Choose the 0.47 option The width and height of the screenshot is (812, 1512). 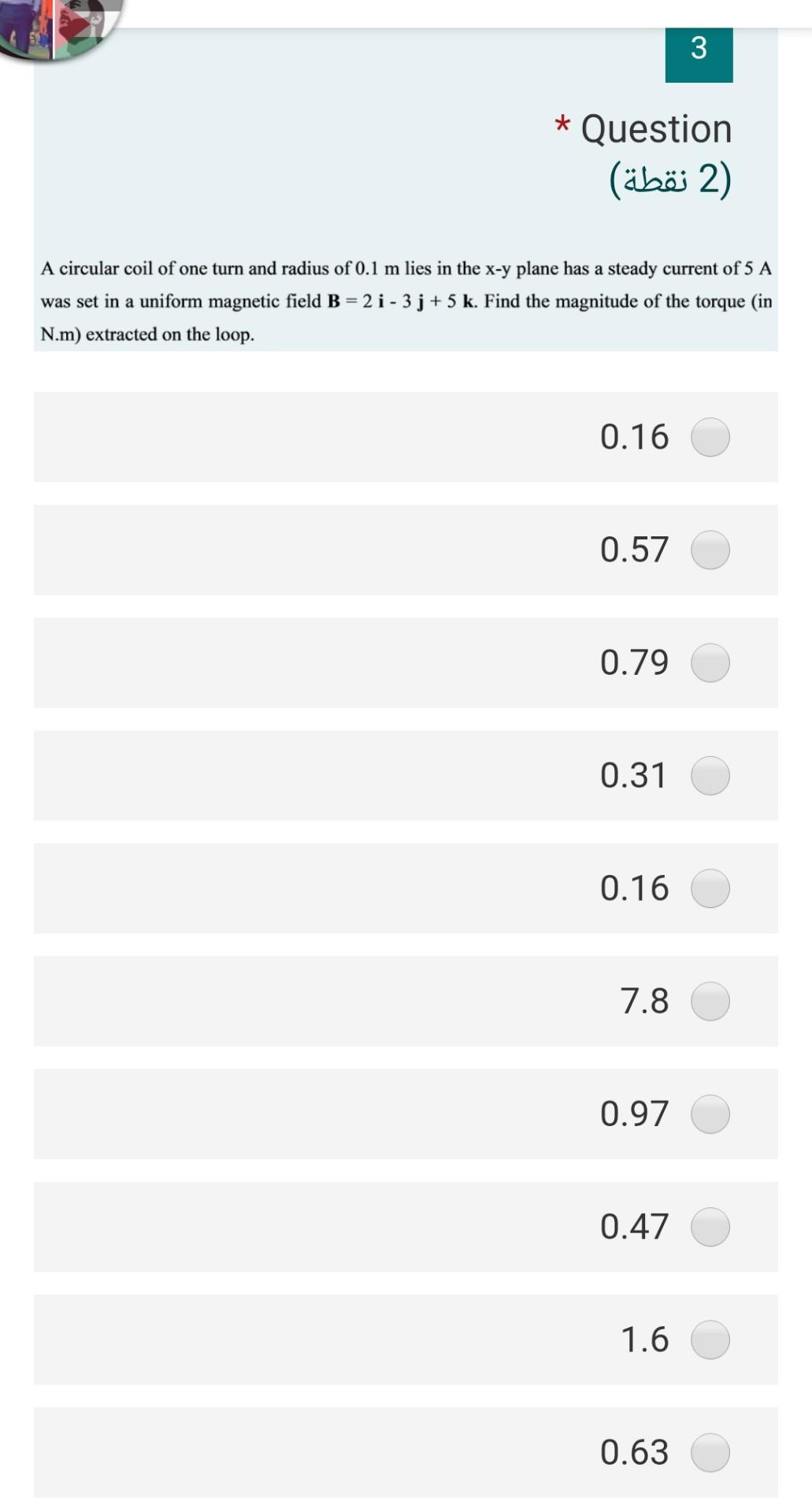pyautogui.click(x=710, y=1226)
